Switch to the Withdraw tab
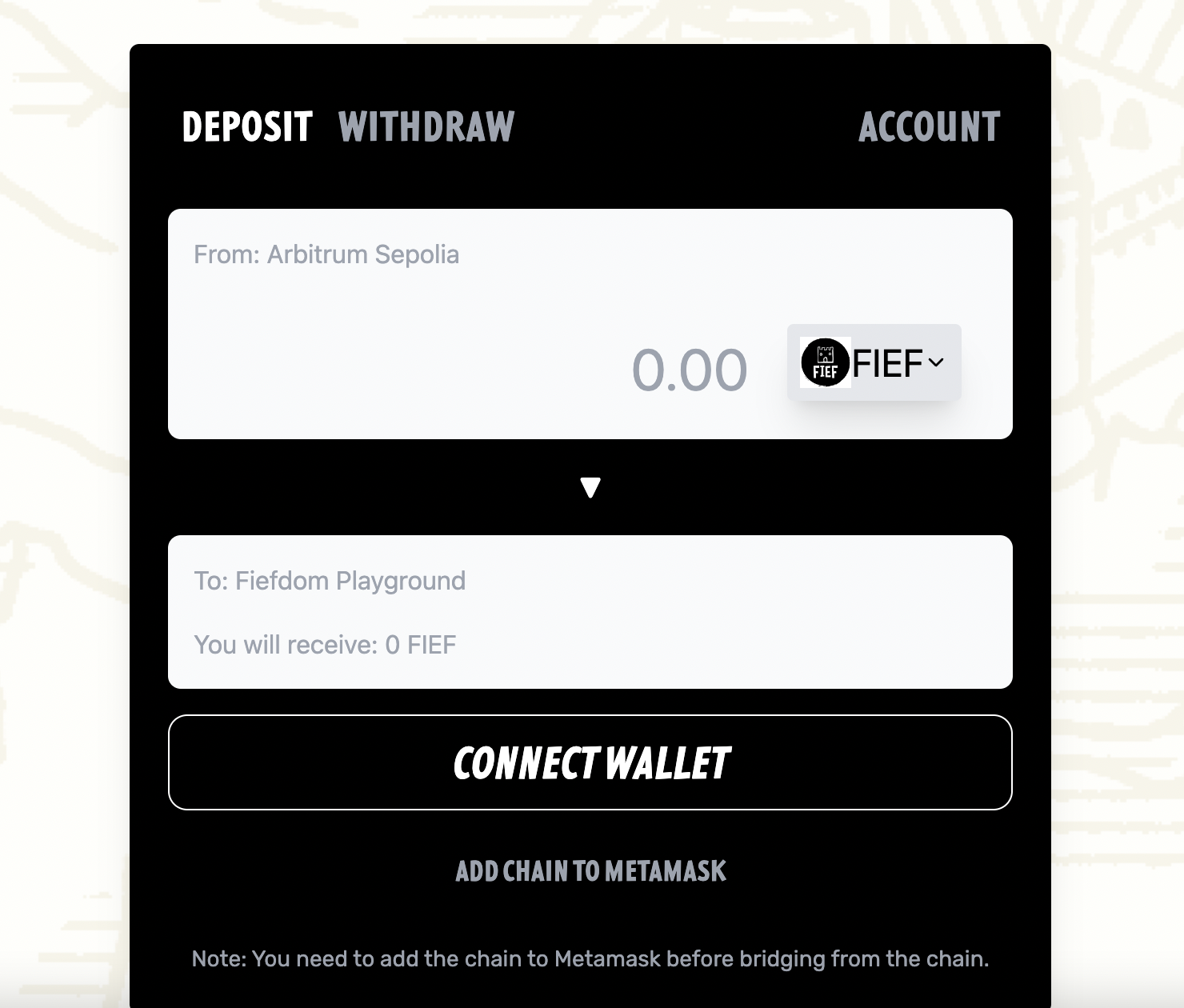The height and width of the screenshot is (1008, 1184). [x=426, y=127]
